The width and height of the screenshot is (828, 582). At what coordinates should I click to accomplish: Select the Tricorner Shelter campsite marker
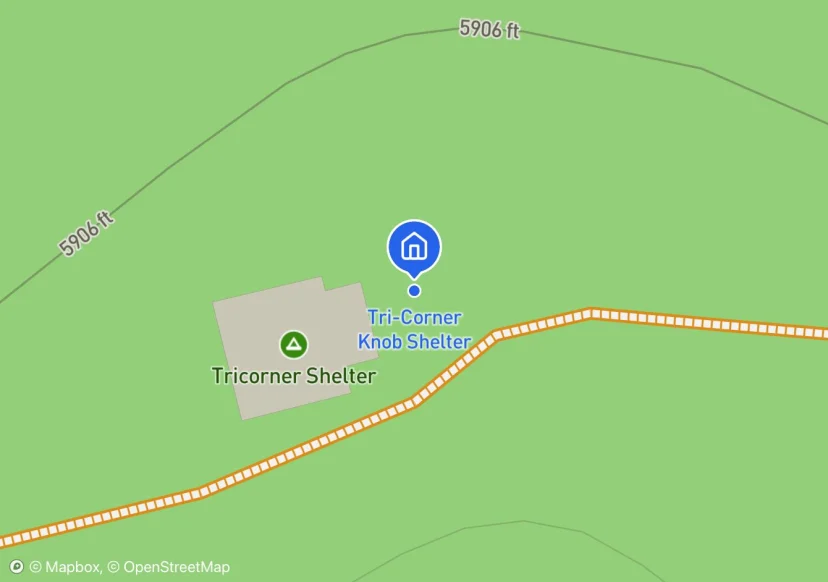coord(293,345)
